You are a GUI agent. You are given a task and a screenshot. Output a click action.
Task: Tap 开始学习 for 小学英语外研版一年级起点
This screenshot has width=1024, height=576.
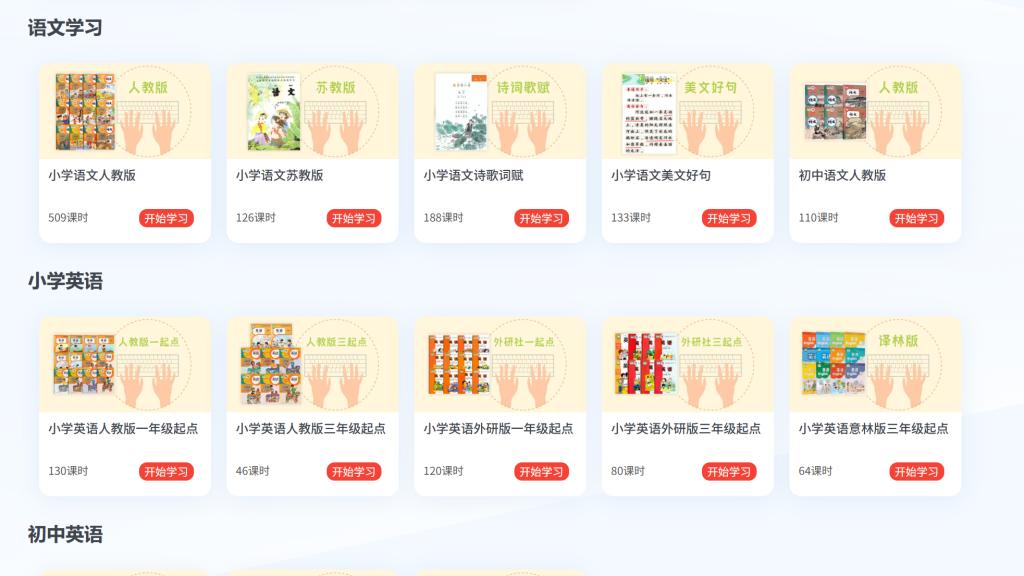point(541,471)
